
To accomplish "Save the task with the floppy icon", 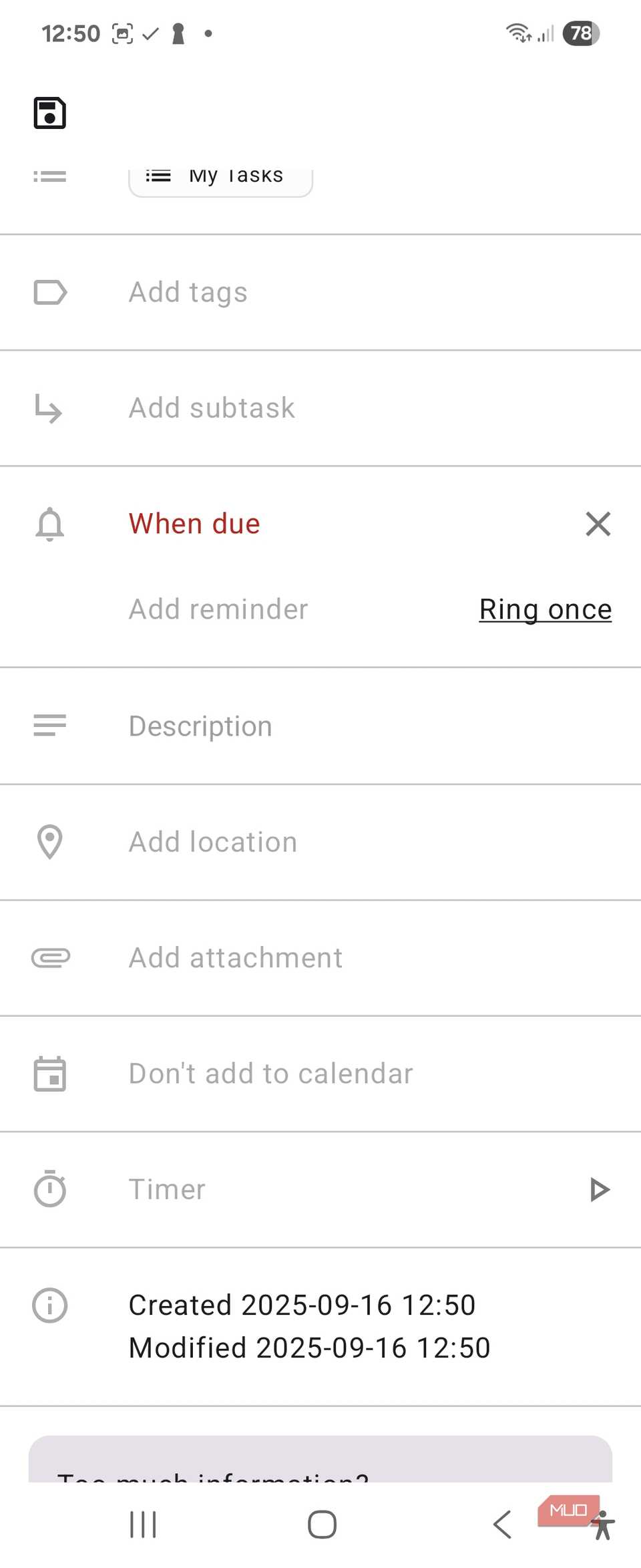I will coord(50,113).
